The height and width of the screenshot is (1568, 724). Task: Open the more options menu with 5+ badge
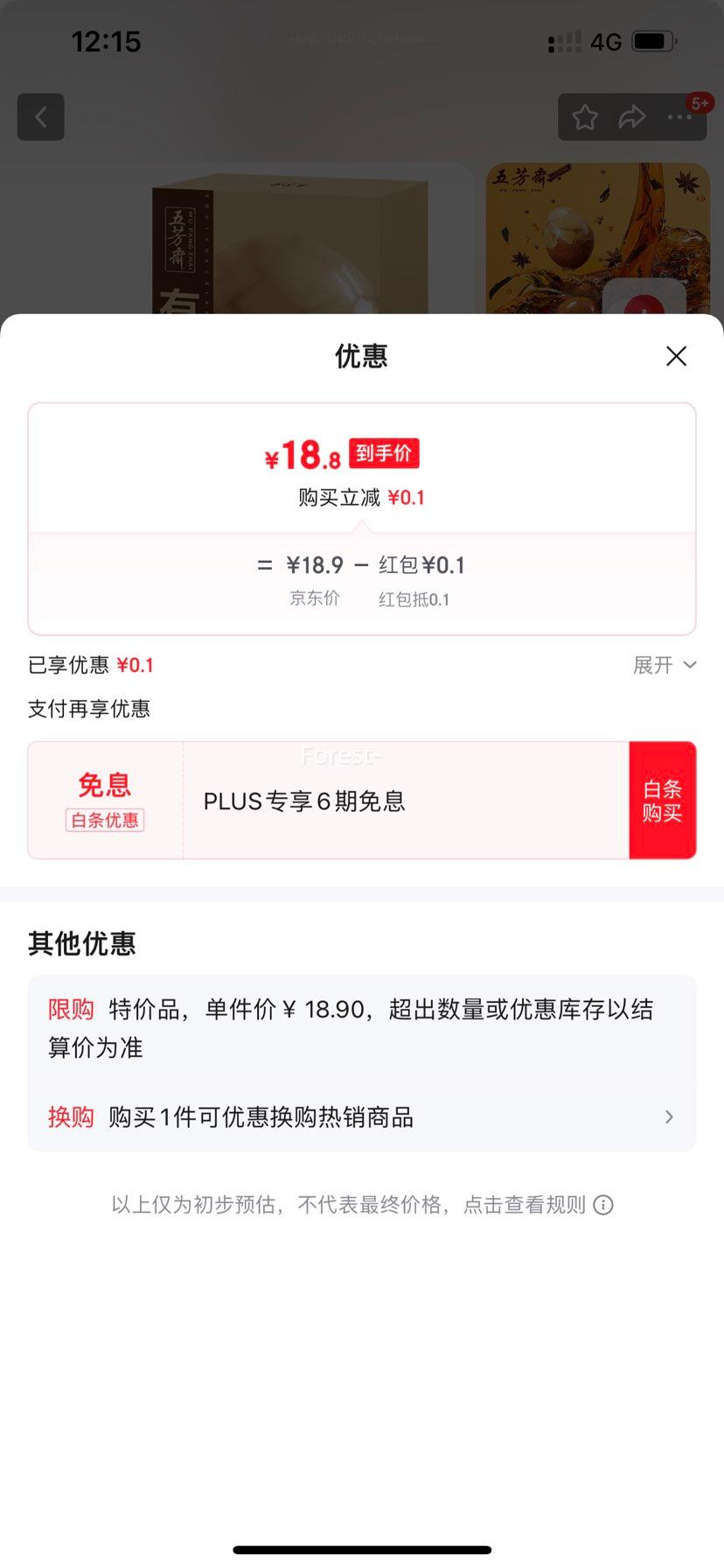679,116
